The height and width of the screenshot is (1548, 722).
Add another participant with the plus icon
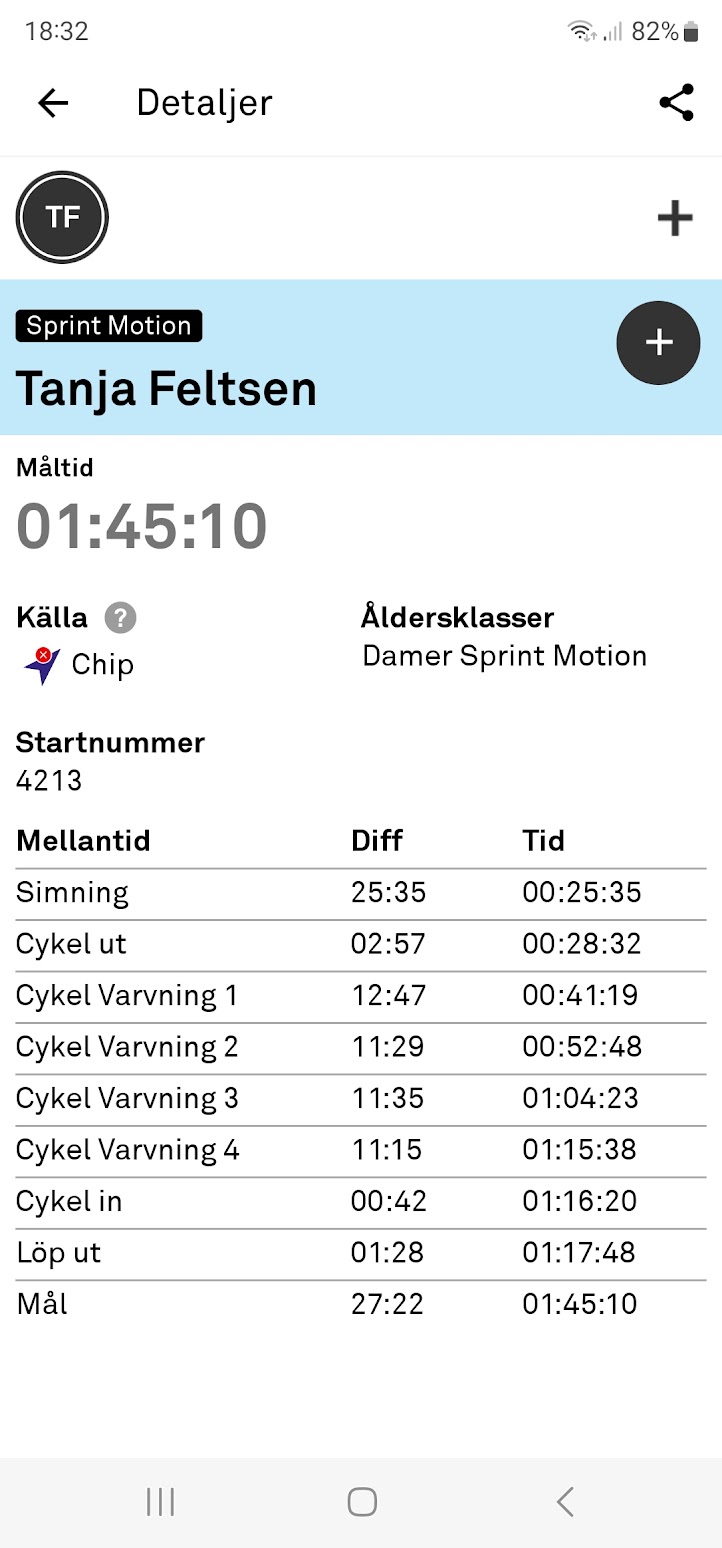(x=675, y=218)
